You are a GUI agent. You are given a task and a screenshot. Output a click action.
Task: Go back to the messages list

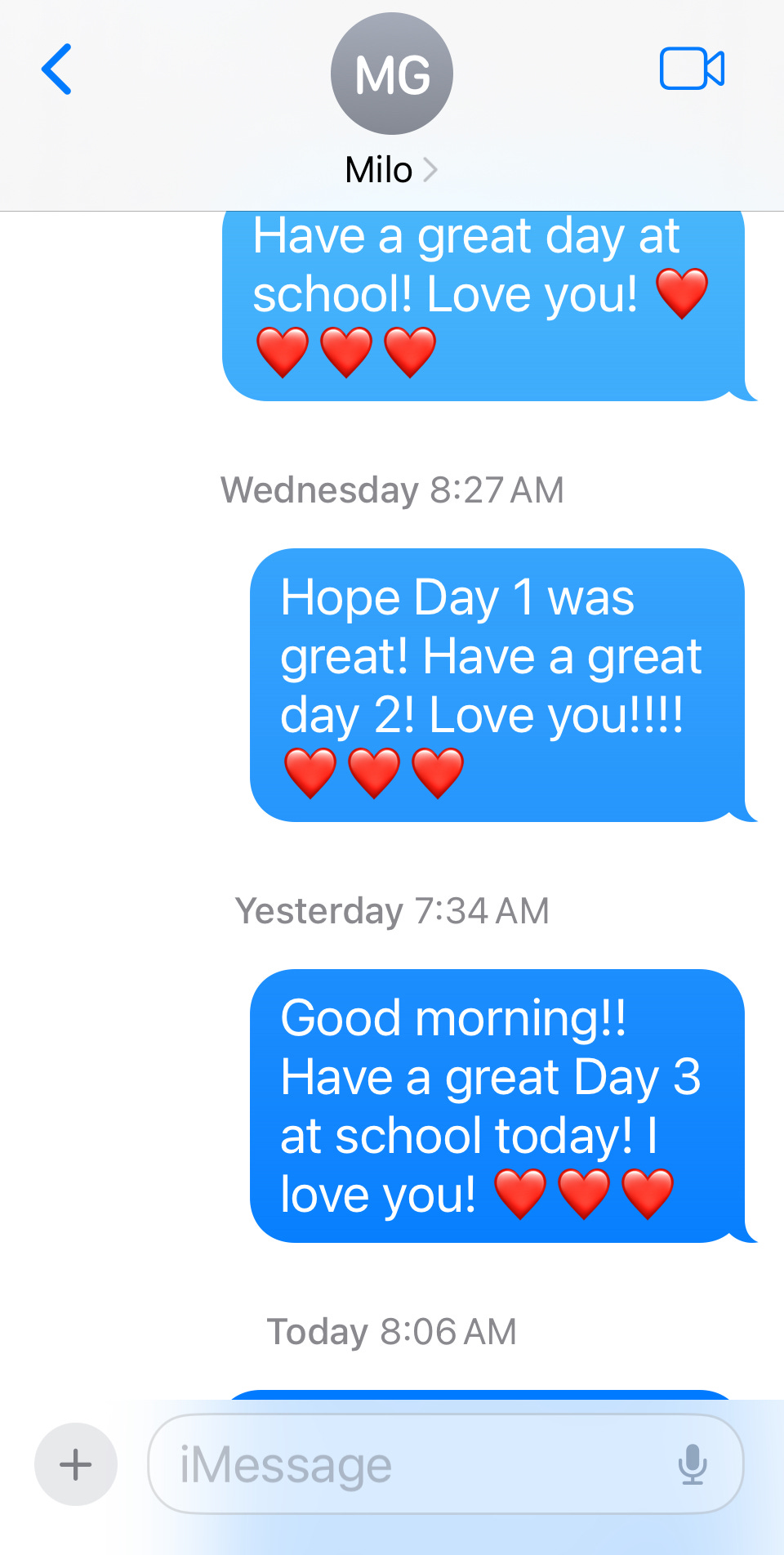click(57, 69)
